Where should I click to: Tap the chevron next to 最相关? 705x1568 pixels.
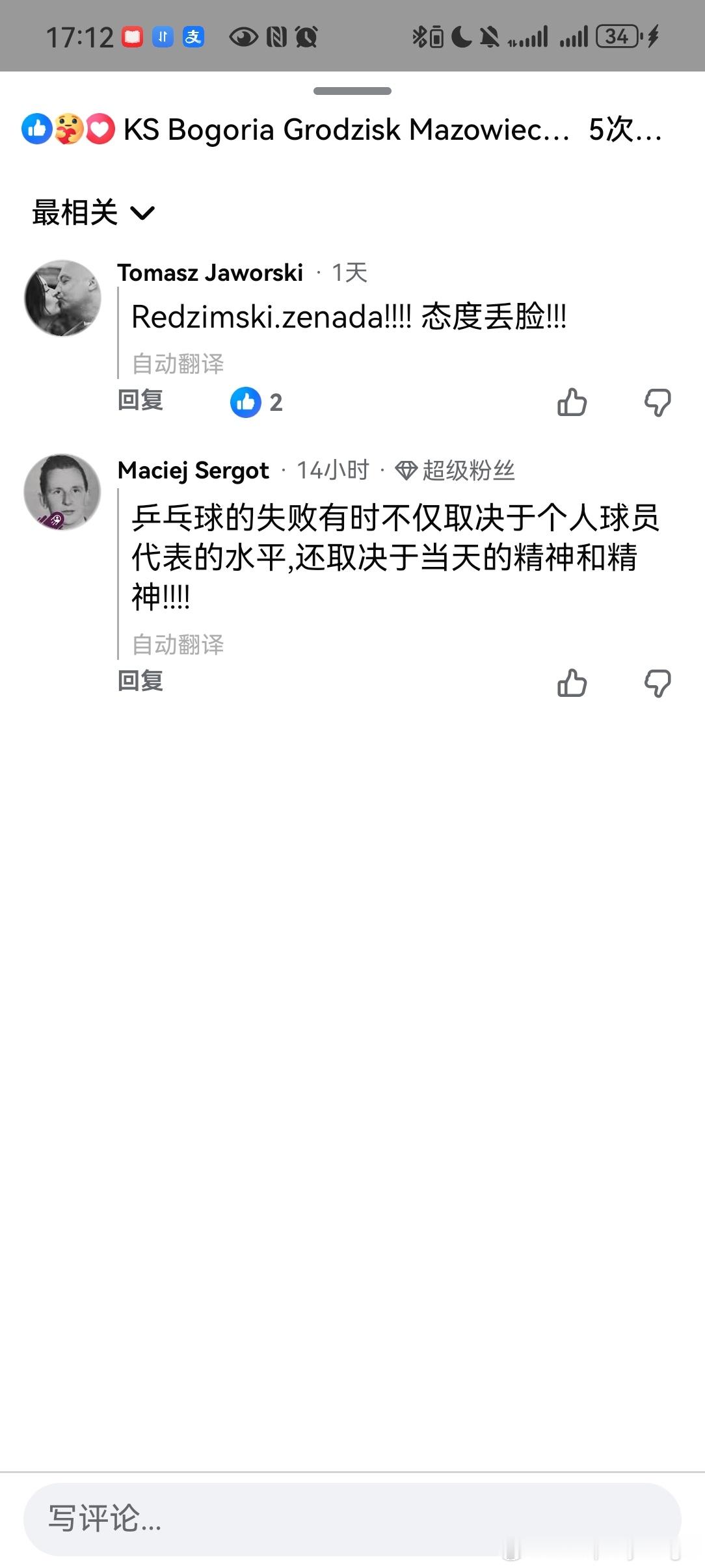(144, 213)
